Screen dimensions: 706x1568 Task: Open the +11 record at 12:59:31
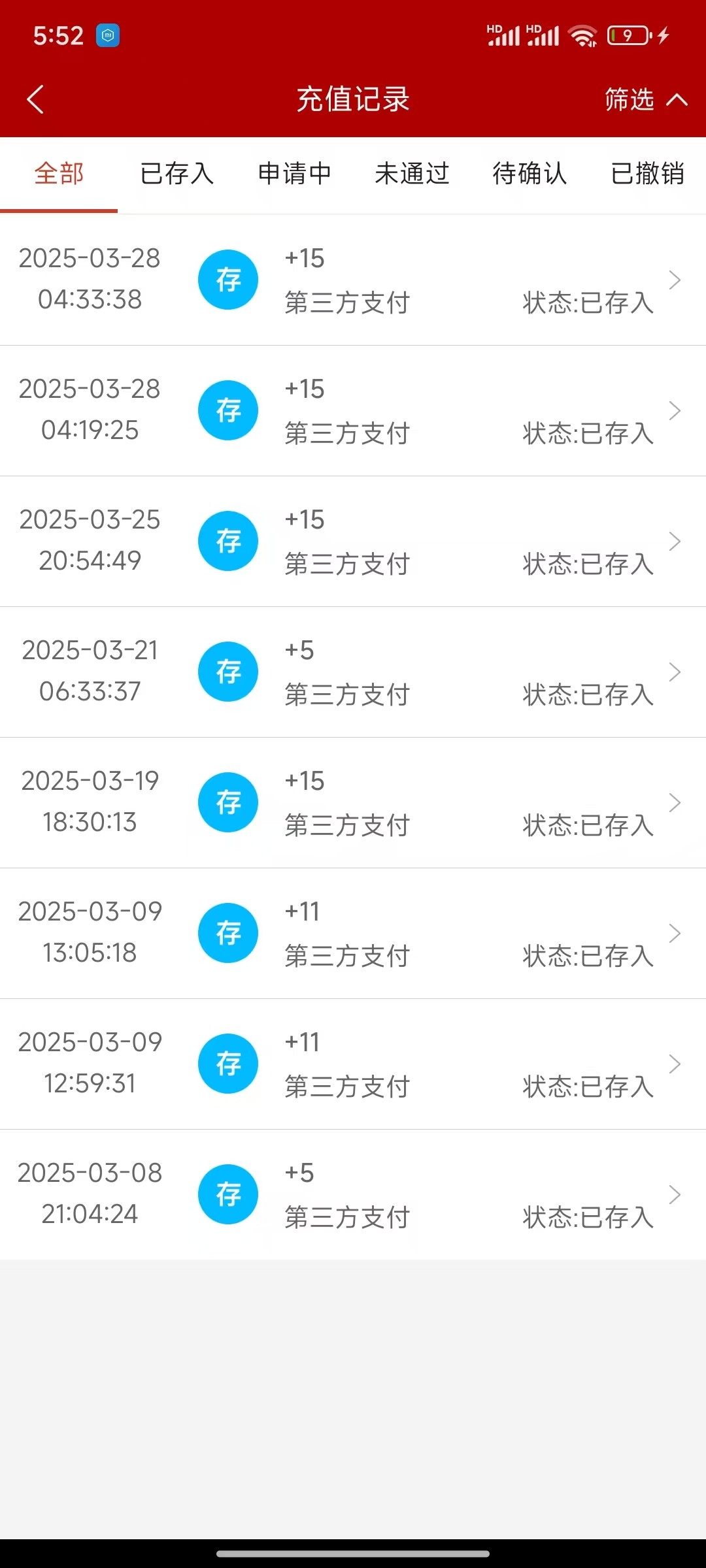(353, 1064)
